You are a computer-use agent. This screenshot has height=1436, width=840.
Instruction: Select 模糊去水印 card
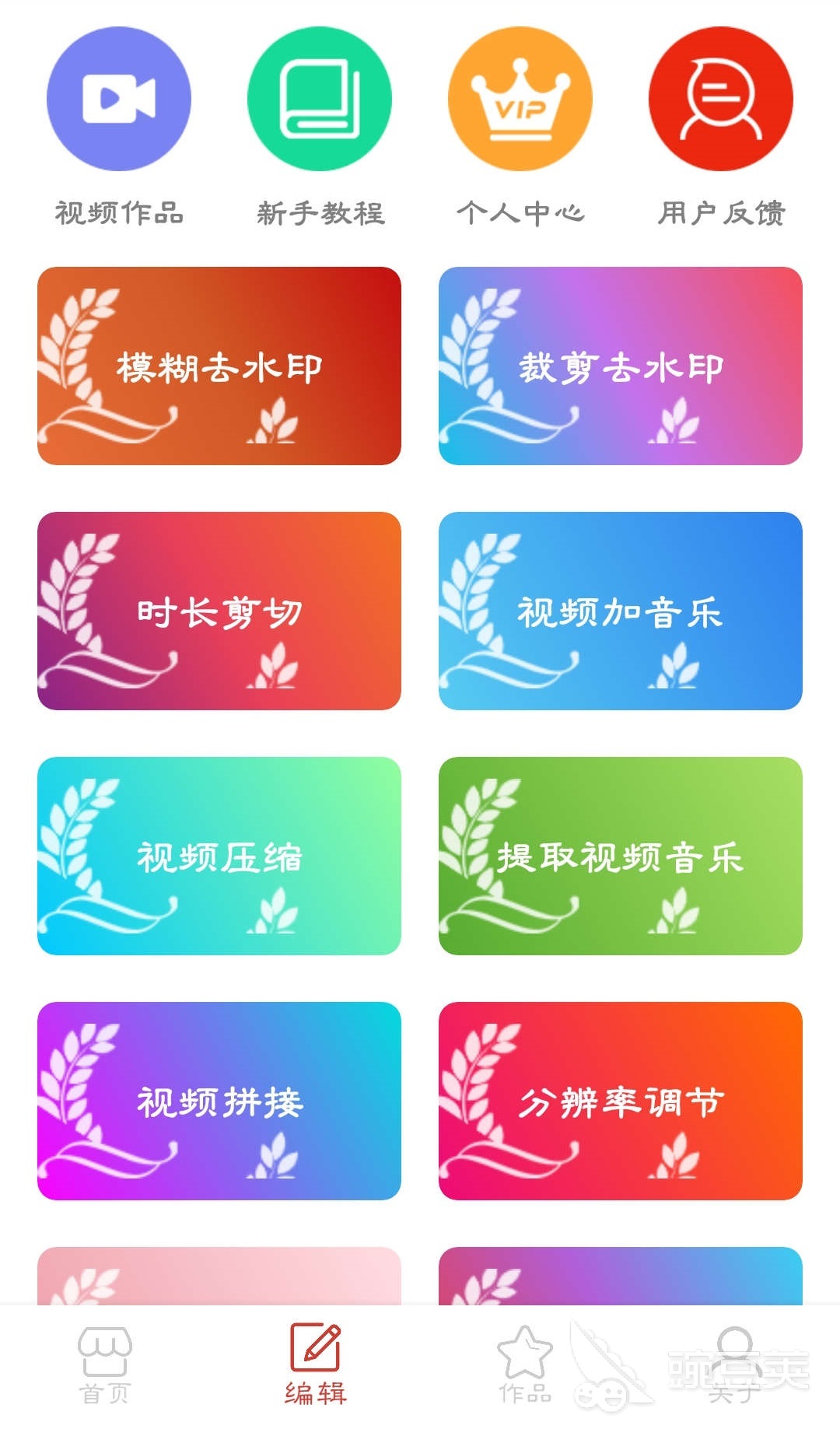coord(219,366)
